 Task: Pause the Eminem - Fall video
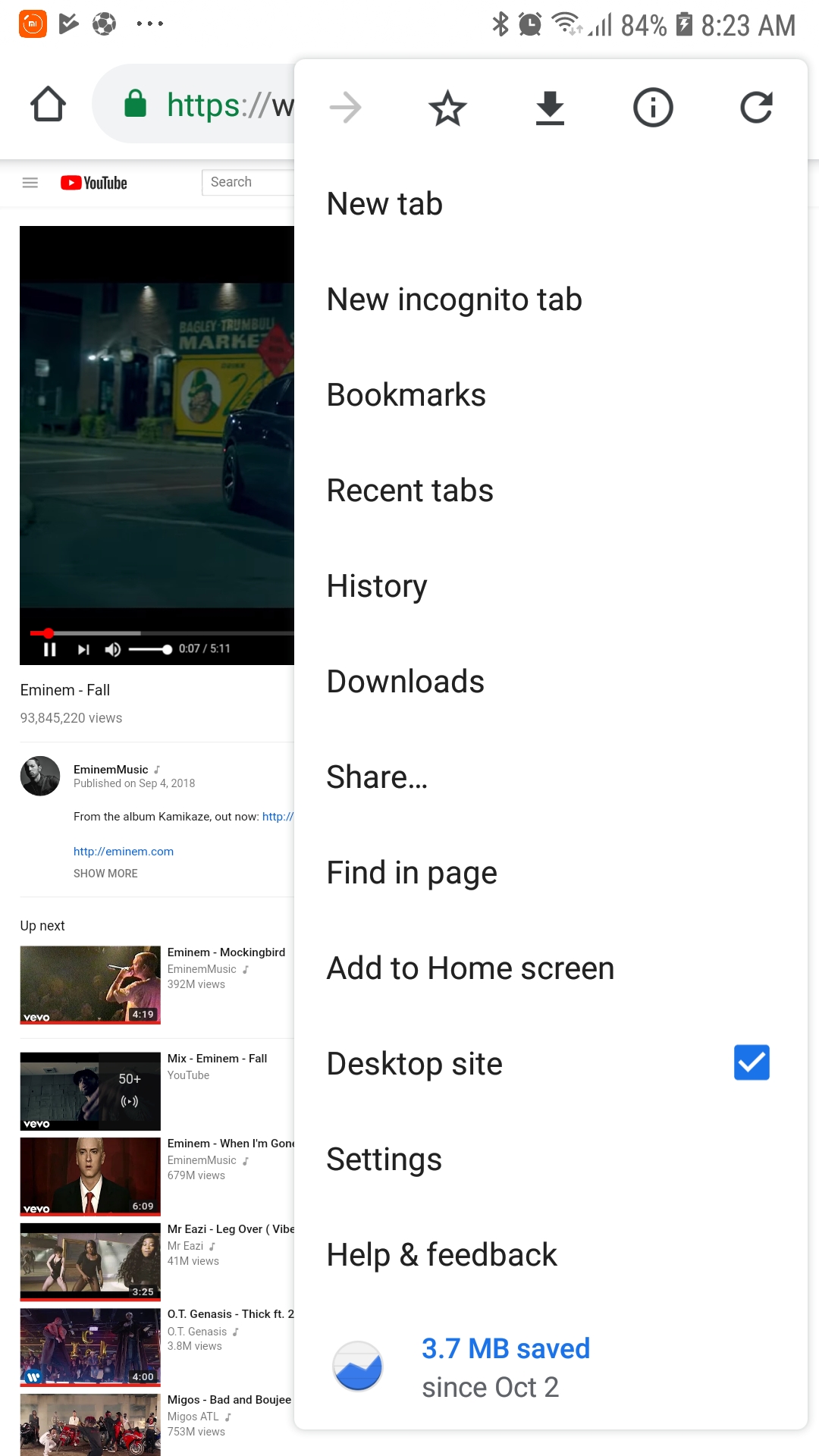pyautogui.click(x=50, y=649)
